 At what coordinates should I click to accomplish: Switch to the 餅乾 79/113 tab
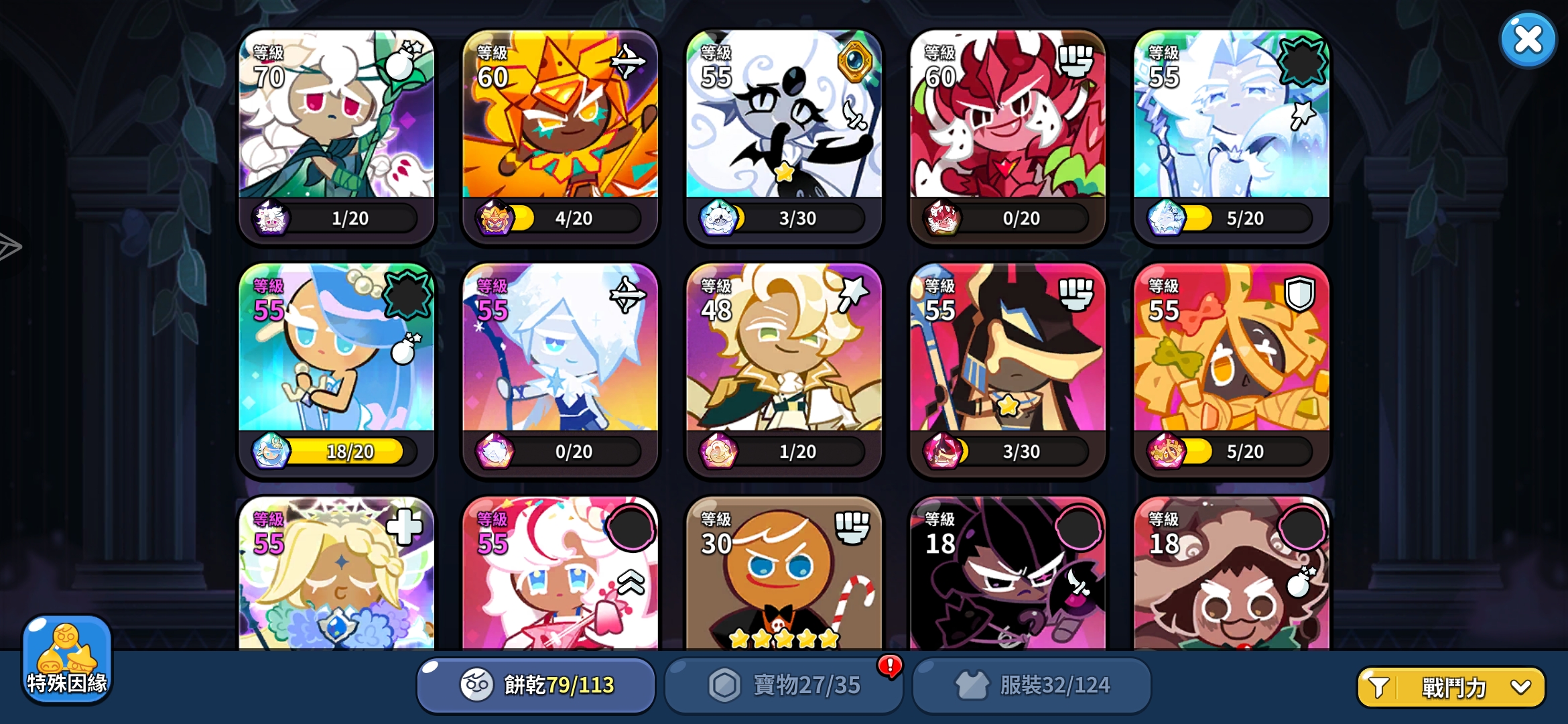coord(535,685)
